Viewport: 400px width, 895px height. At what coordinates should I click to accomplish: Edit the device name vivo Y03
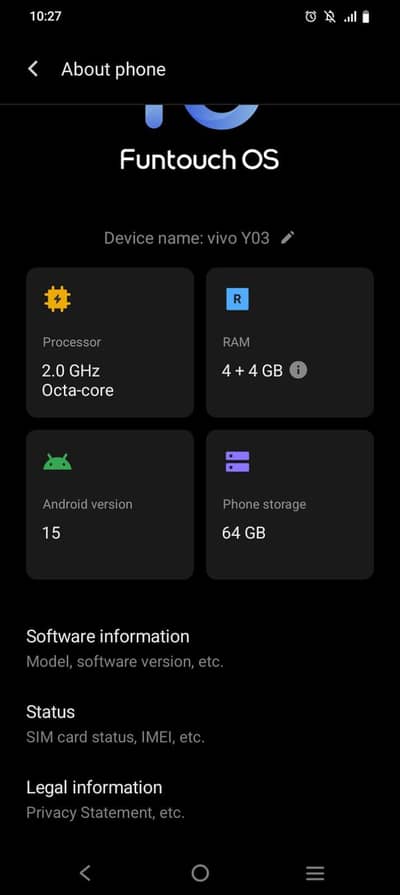click(288, 237)
